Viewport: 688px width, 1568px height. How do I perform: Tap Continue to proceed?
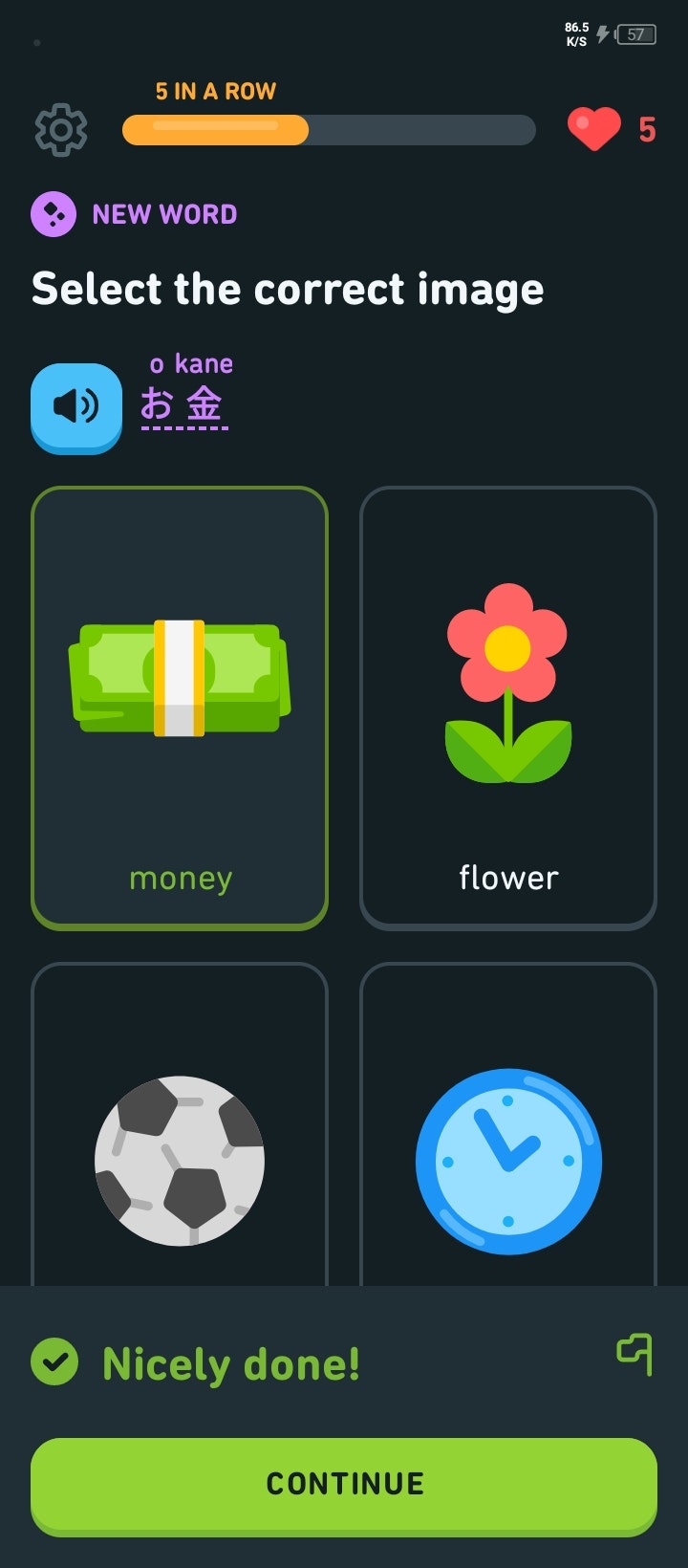coord(344,1484)
